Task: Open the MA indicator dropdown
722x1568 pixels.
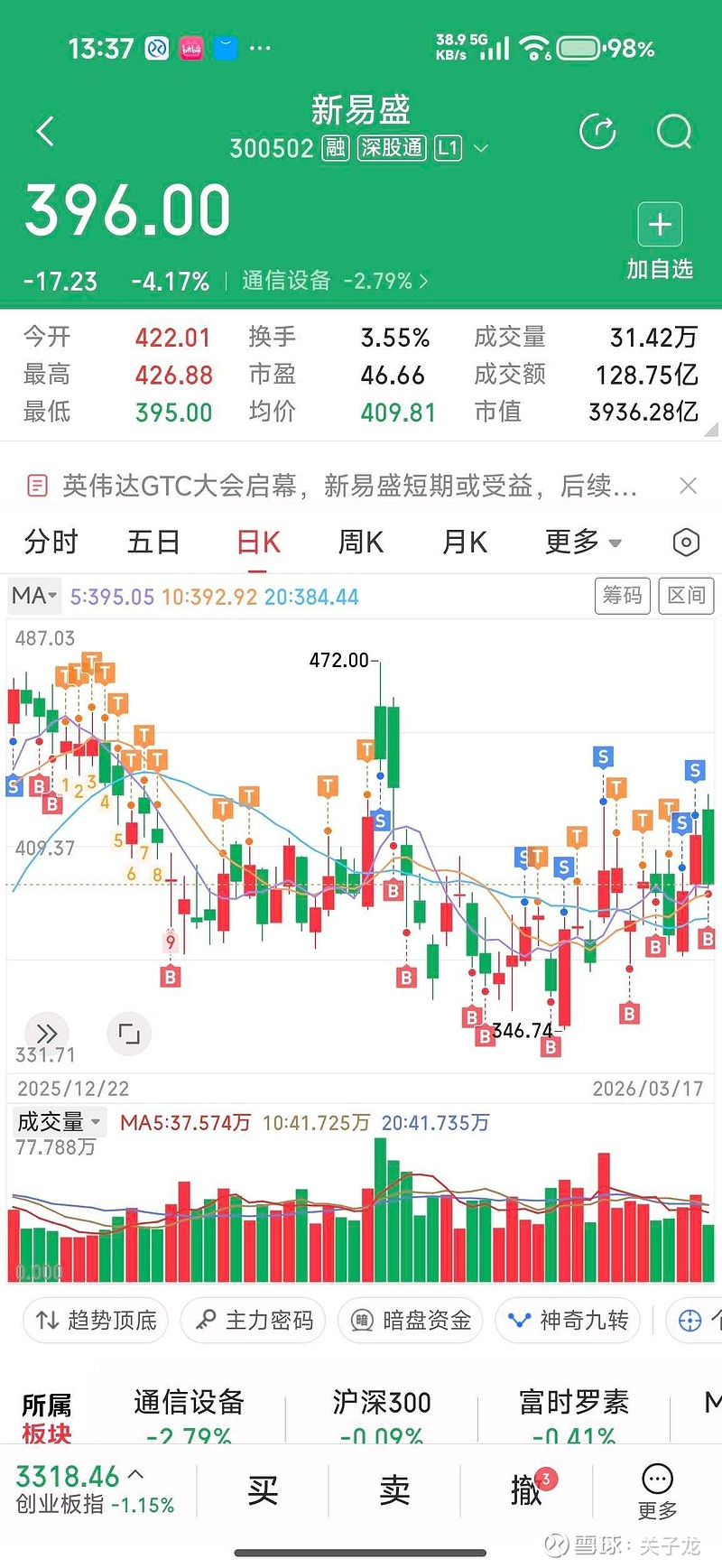Action: click(x=33, y=596)
